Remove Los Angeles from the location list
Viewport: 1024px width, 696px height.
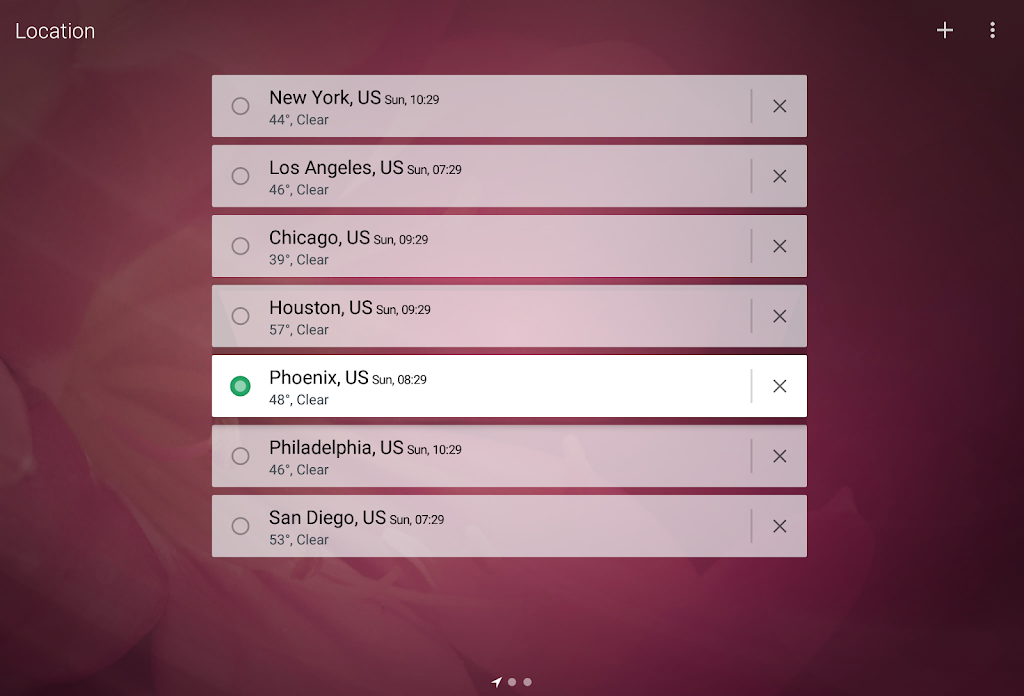tap(780, 176)
